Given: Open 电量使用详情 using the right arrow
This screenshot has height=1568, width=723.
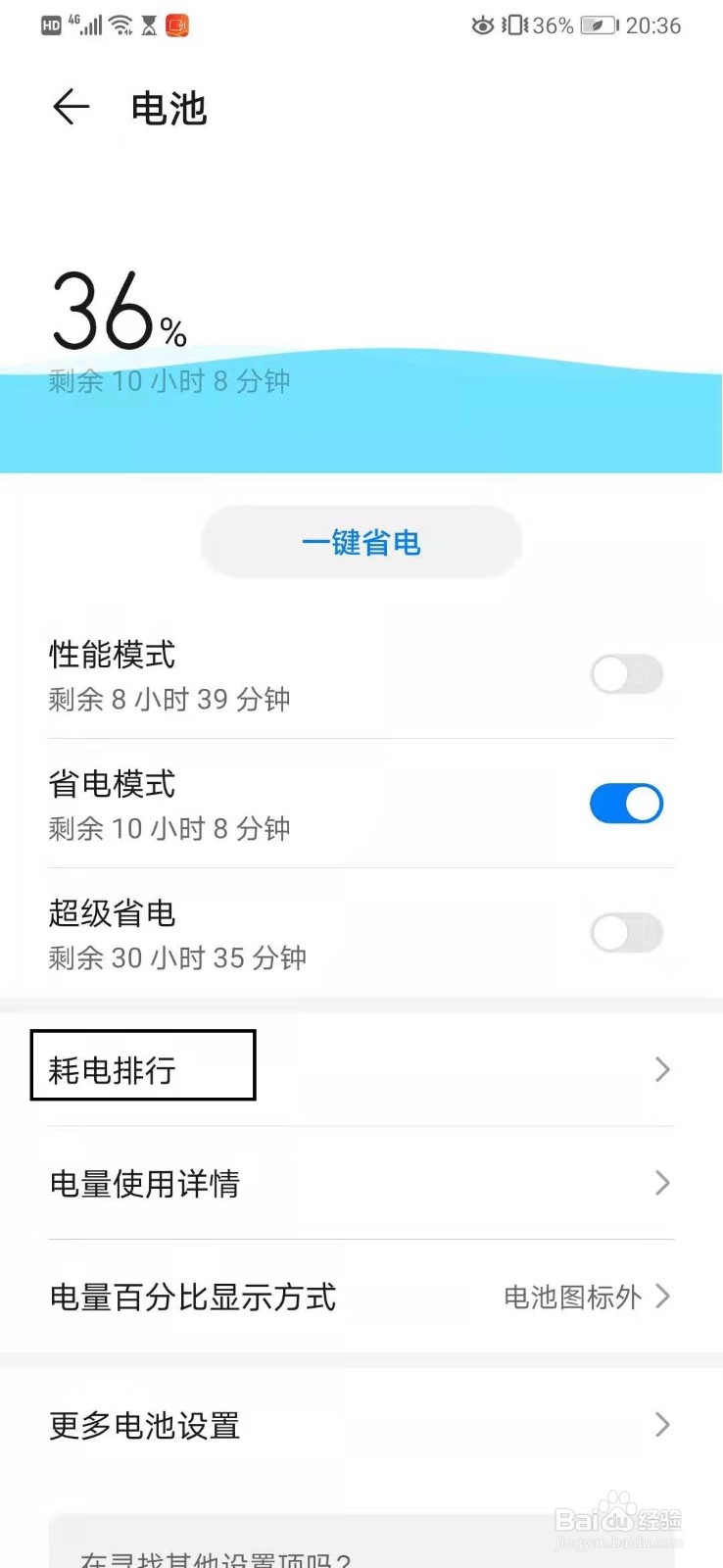Looking at the screenshot, I should tap(662, 1184).
